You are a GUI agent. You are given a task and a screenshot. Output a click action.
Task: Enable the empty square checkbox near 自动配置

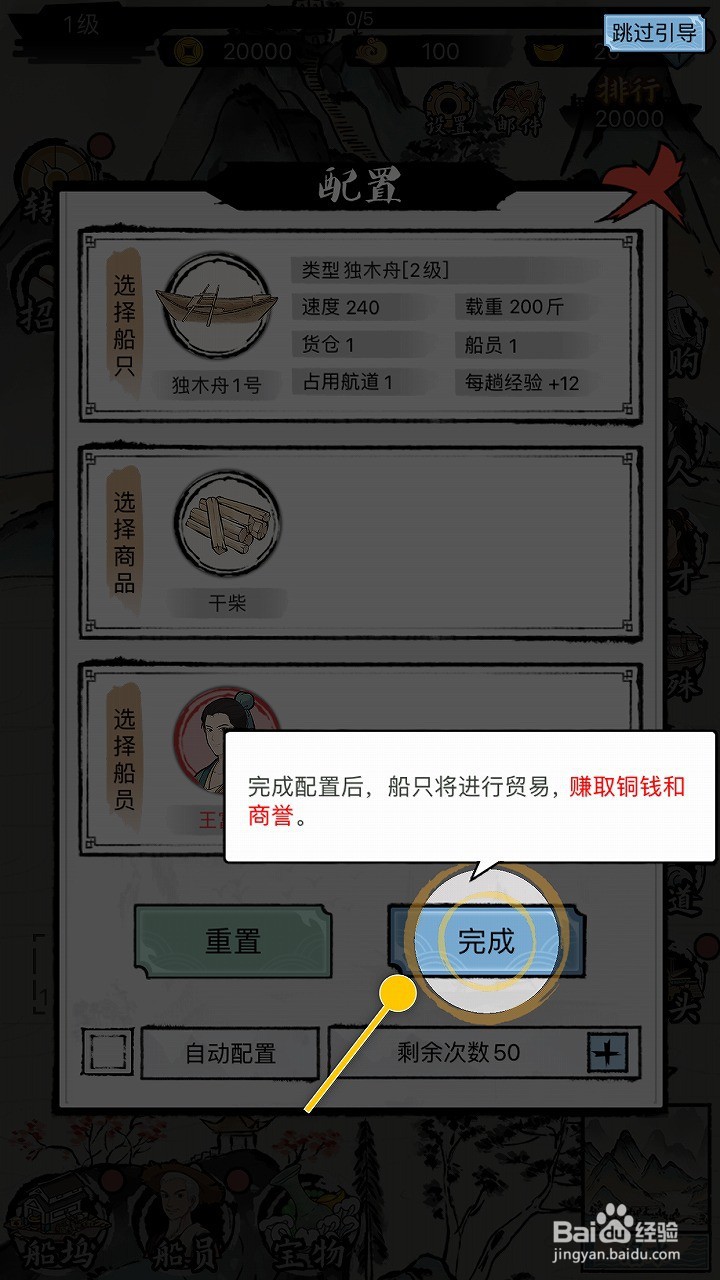coord(110,1052)
